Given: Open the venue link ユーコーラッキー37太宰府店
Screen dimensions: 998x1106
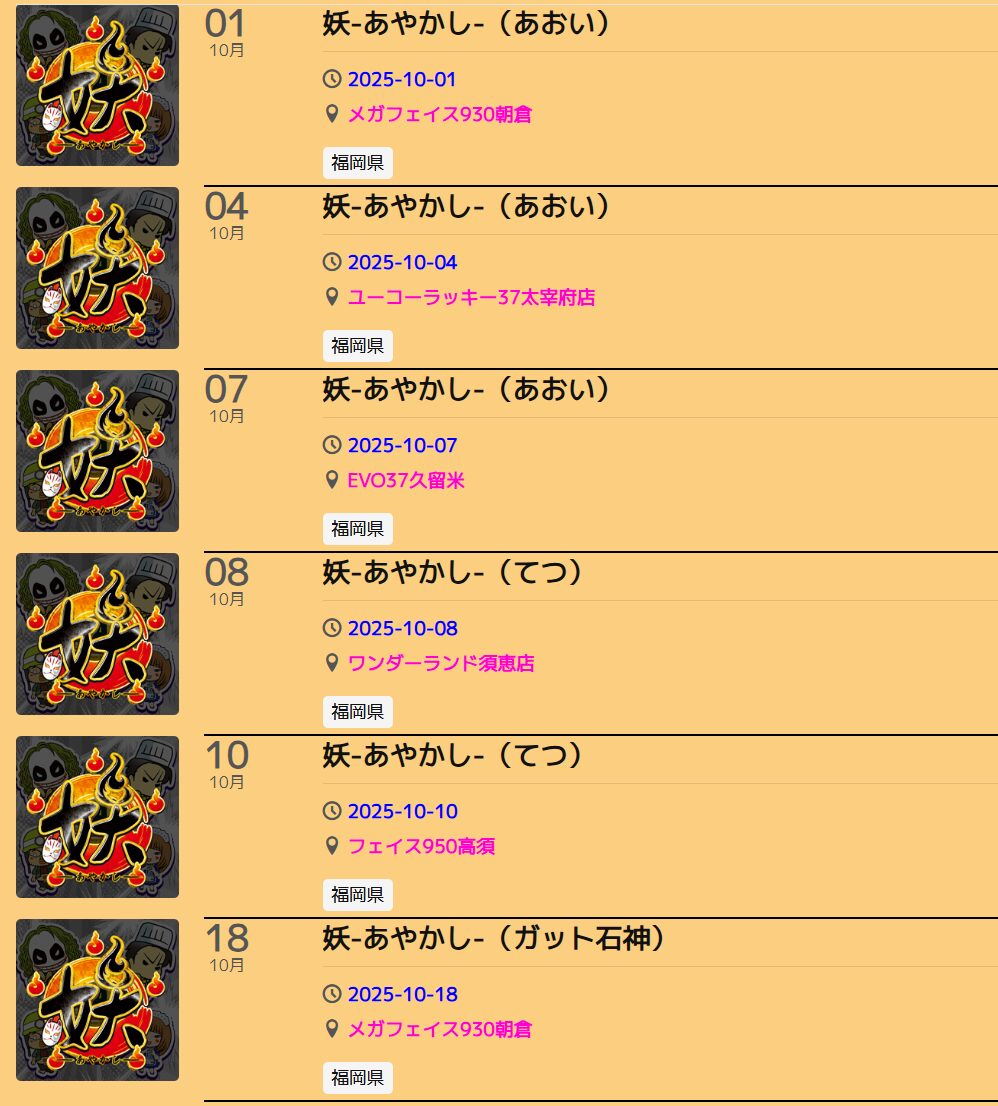Looking at the screenshot, I should tap(471, 297).
